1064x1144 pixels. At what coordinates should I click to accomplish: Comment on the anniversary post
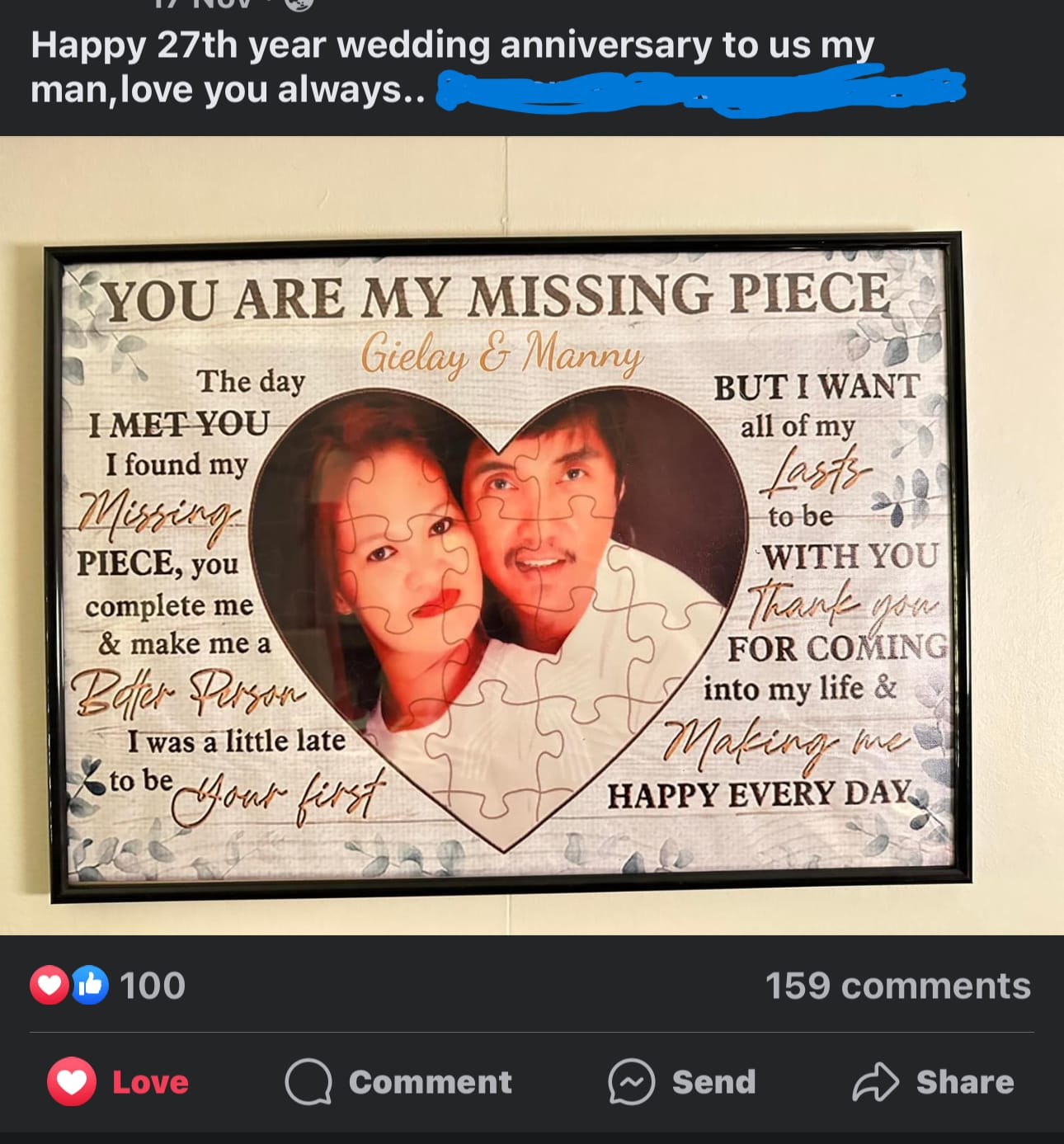point(398,1081)
